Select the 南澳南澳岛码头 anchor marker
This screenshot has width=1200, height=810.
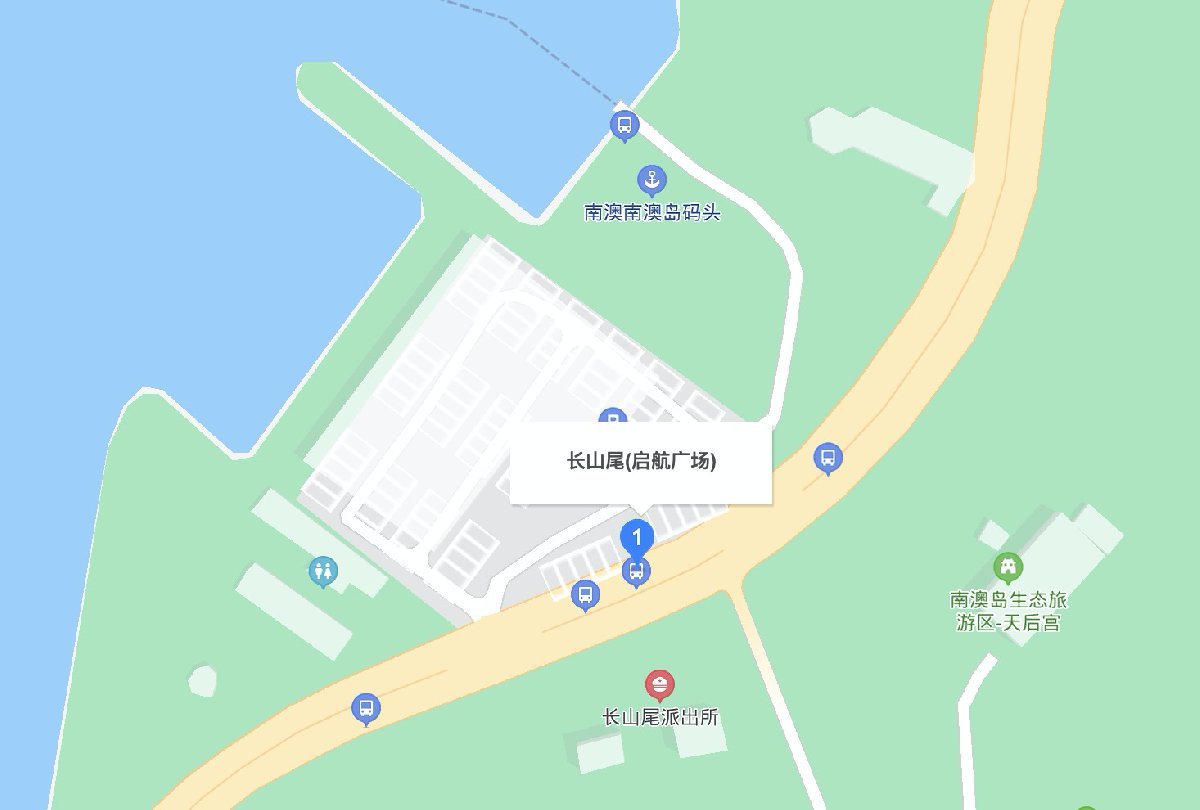(651, 181)
